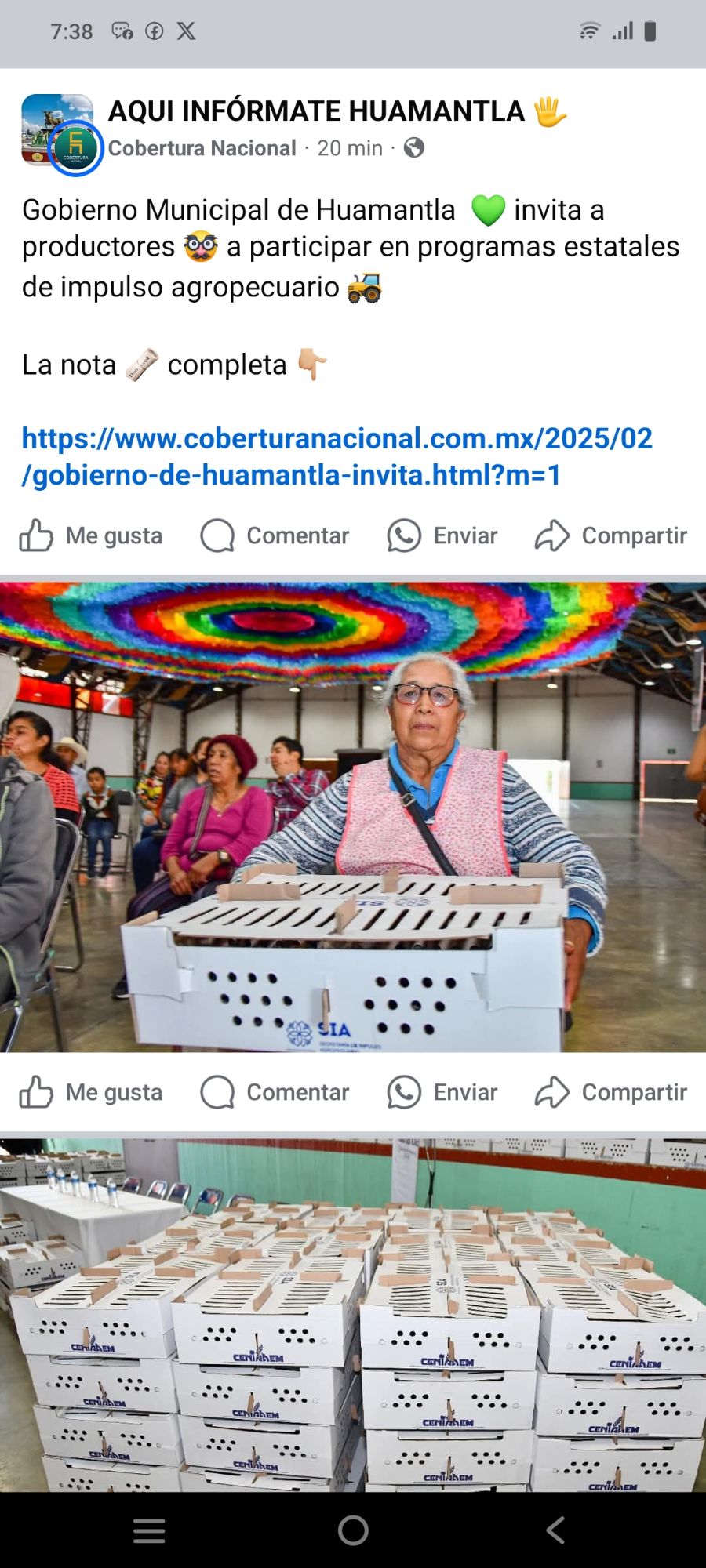This screenshot has height=1568, width=706.
Task: Send the post via WhatsApp under the link
Action: click(442, 536)
